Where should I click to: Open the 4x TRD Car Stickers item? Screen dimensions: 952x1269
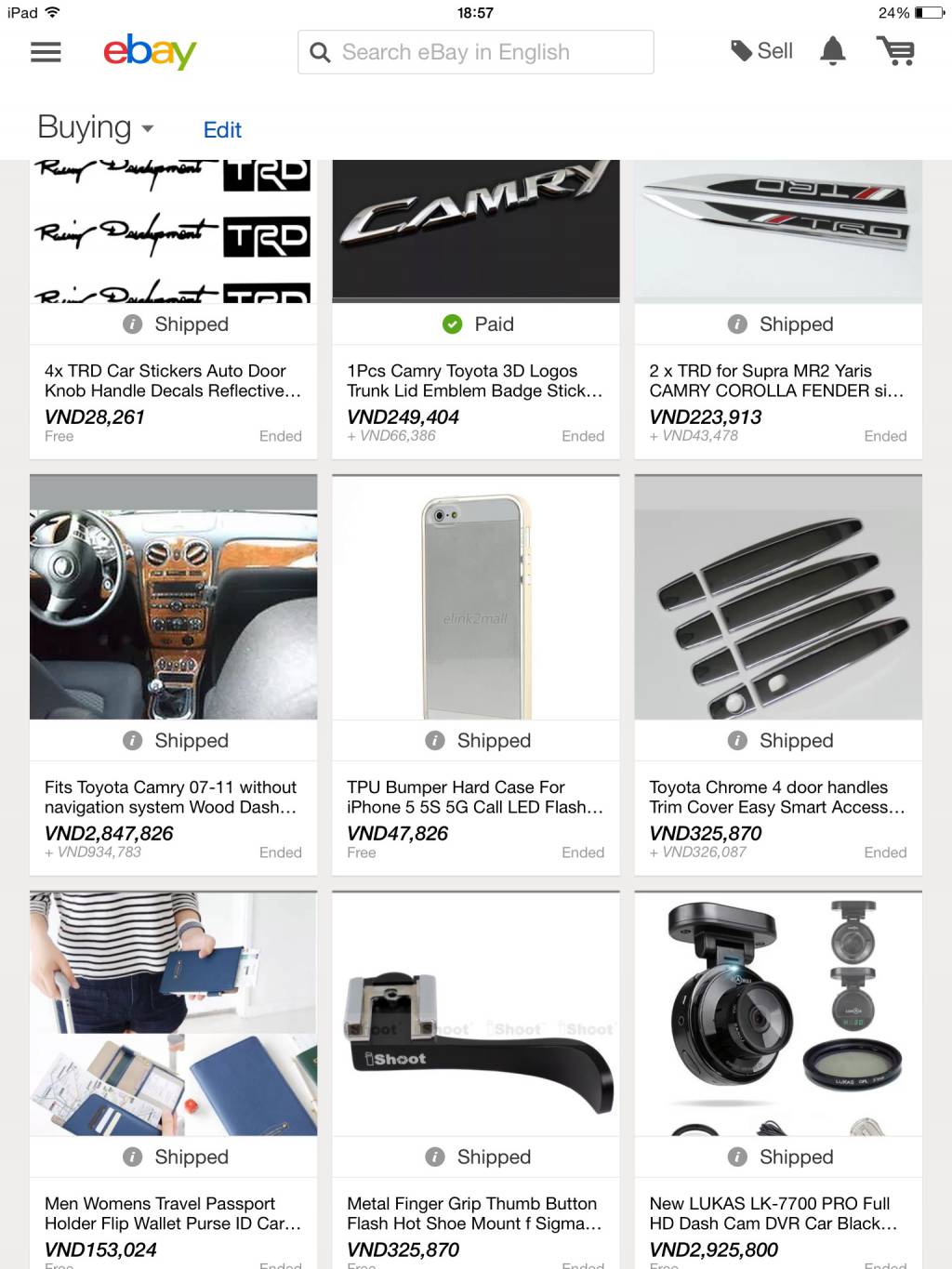pyautogui.click(x=173, y=380)
